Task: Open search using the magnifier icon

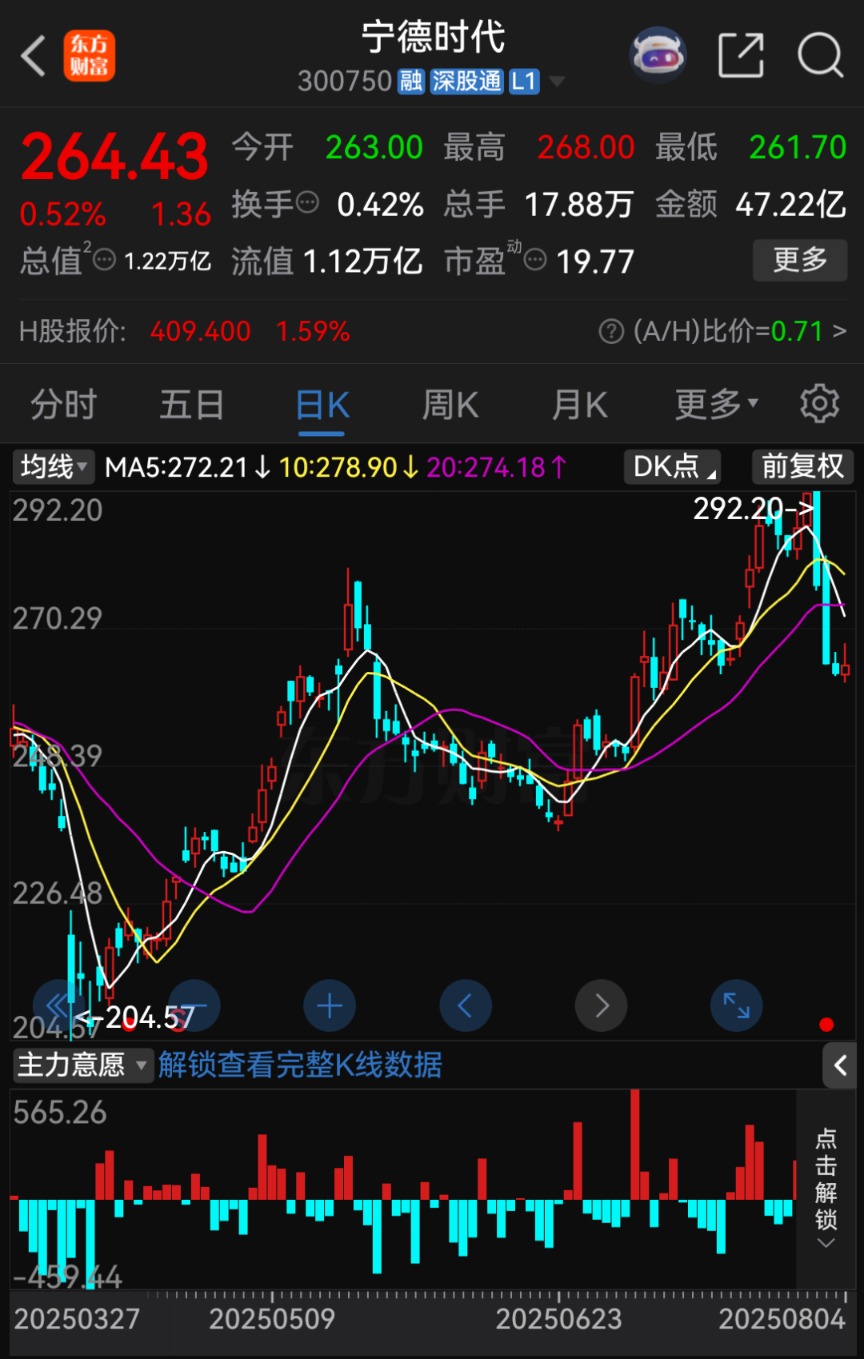Action: tap(819, 56)
